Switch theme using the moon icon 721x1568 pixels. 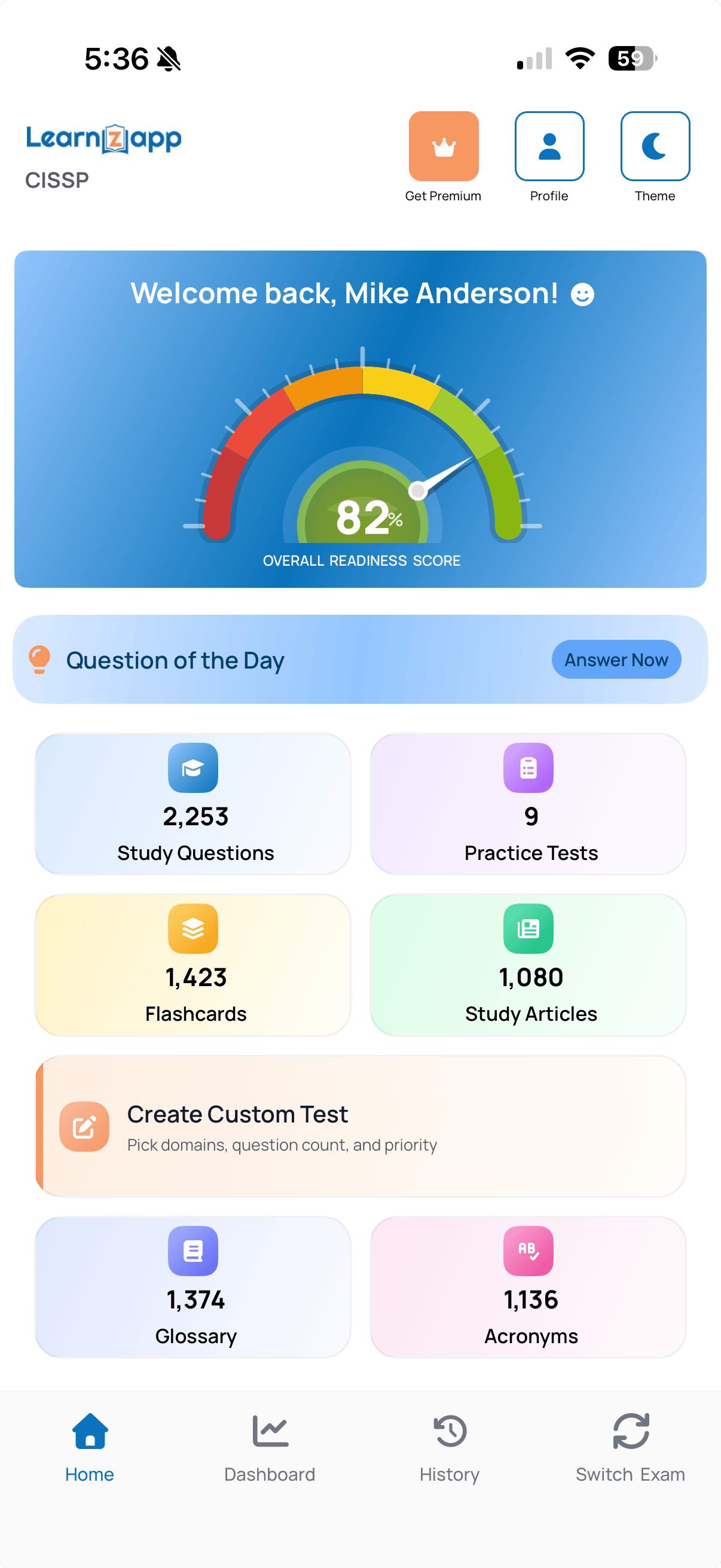pyautogui.click(x=654, y=145)
